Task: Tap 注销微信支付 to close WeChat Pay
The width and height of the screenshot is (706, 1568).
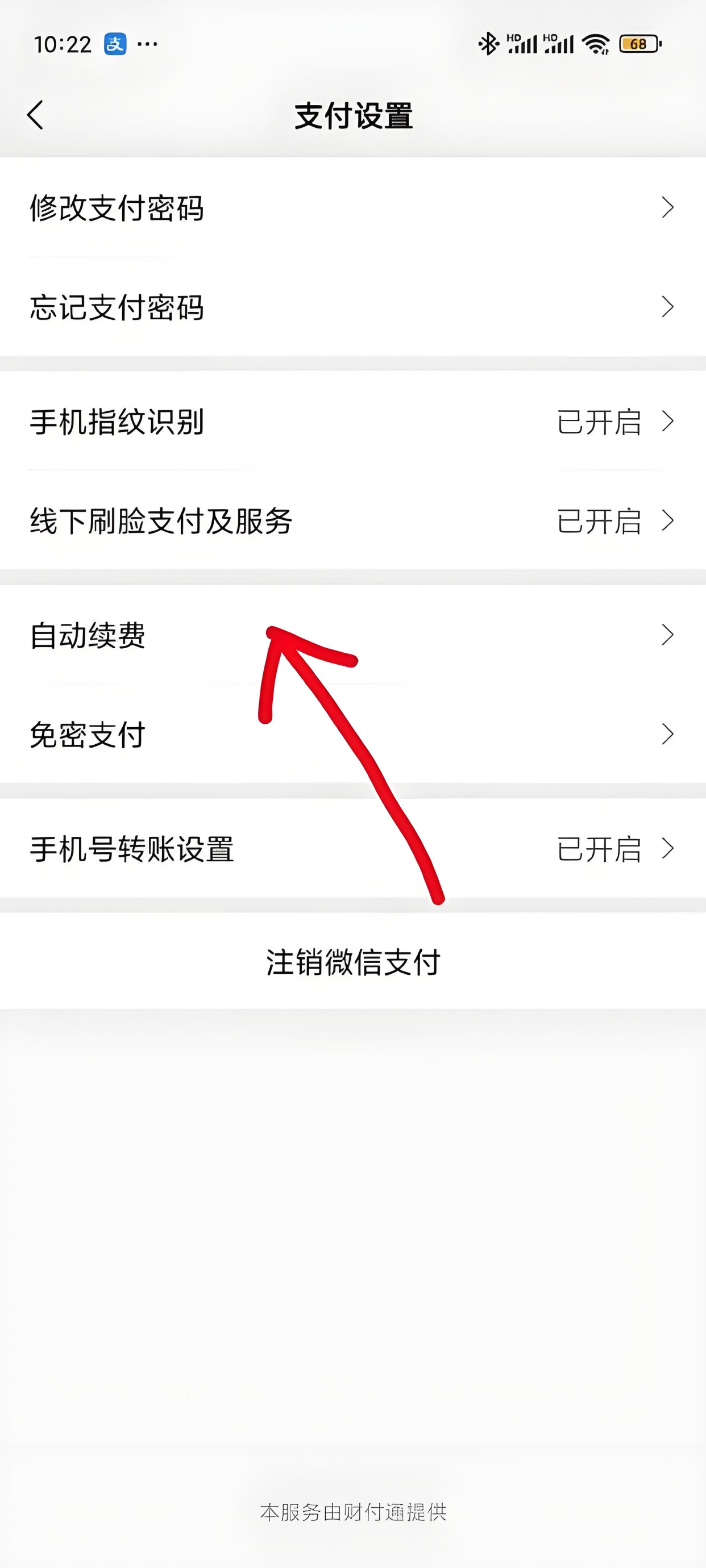Action: click(354, 962)
